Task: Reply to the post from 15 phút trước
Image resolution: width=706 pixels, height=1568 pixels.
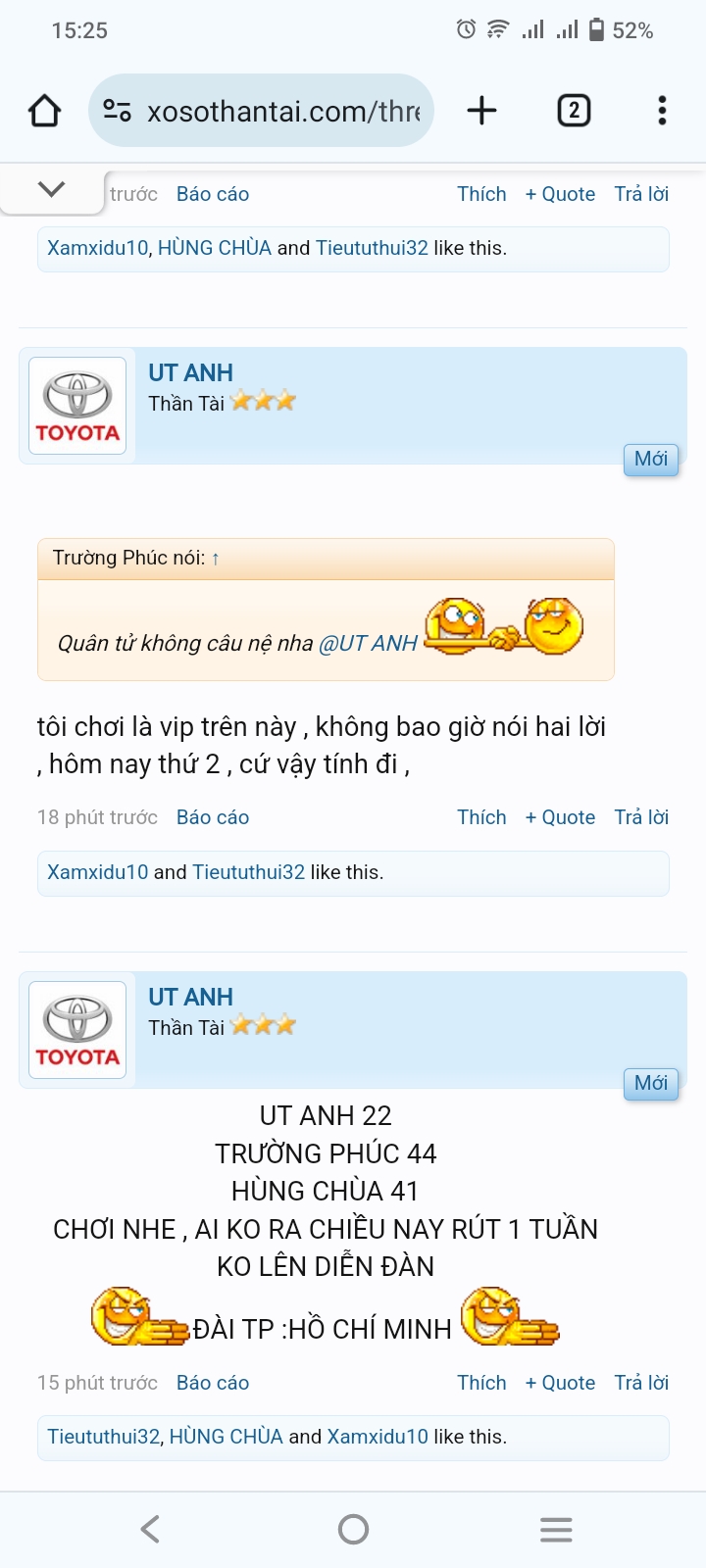Action: click(x=641, y=1383)
